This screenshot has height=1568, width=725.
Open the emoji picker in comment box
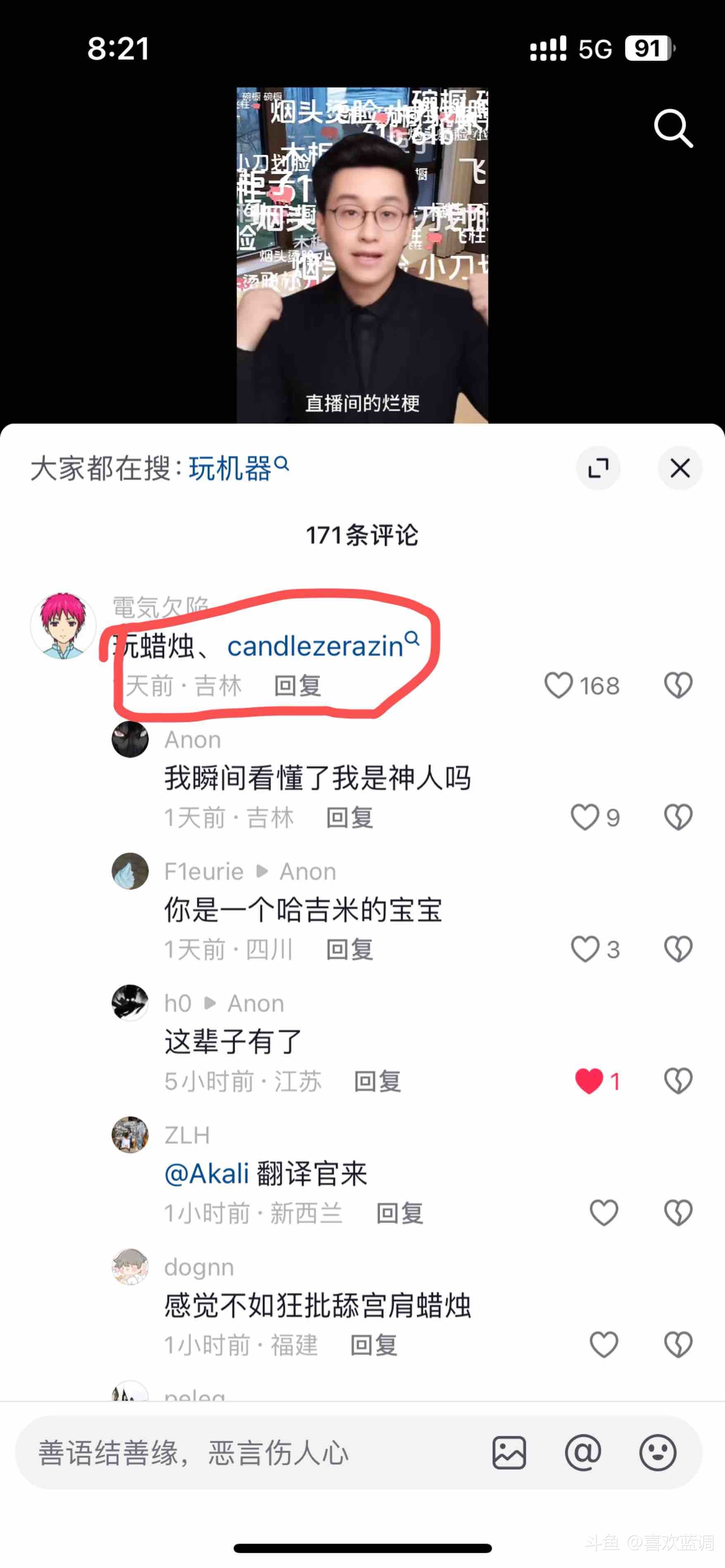(x=657, y=1453)
